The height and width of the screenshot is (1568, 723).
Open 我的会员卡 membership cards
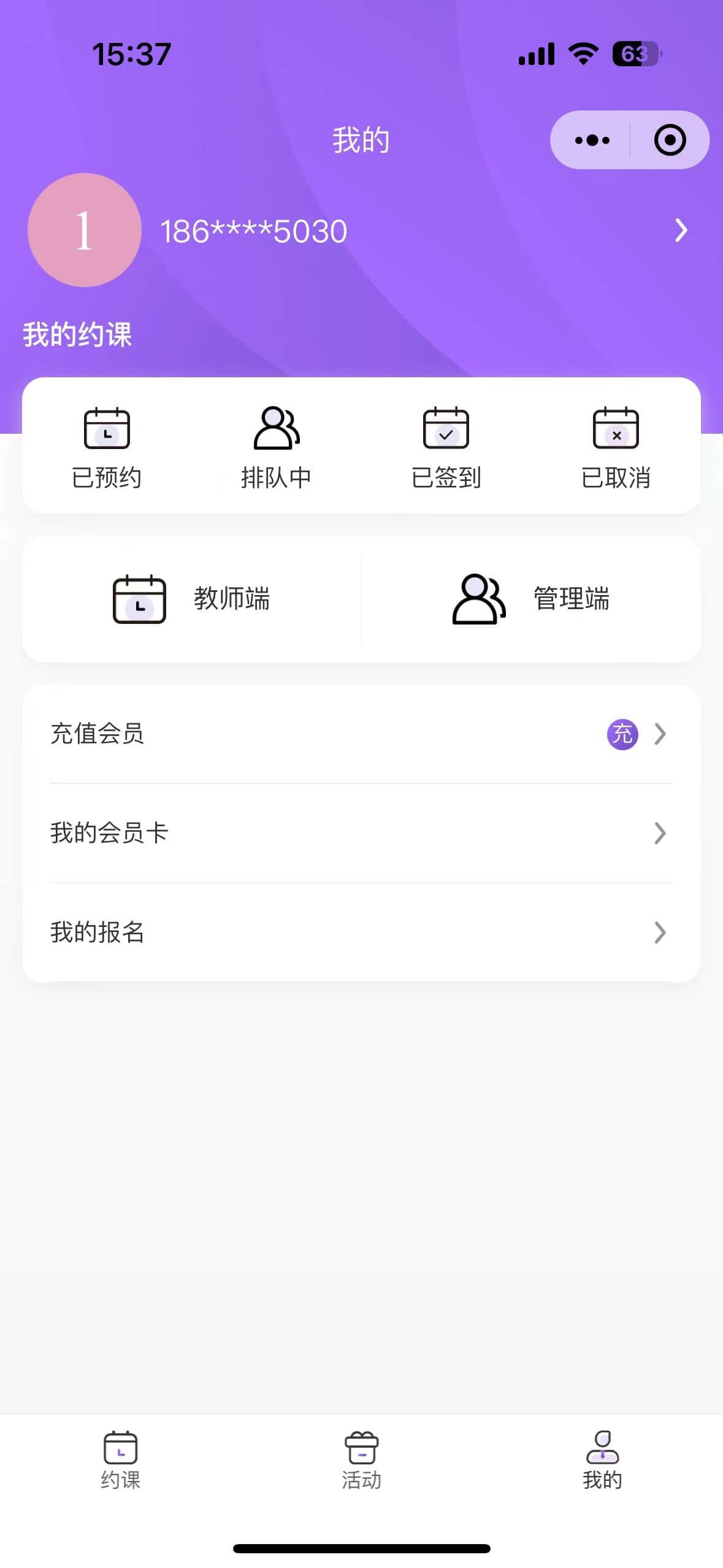[x=361, y=833]
